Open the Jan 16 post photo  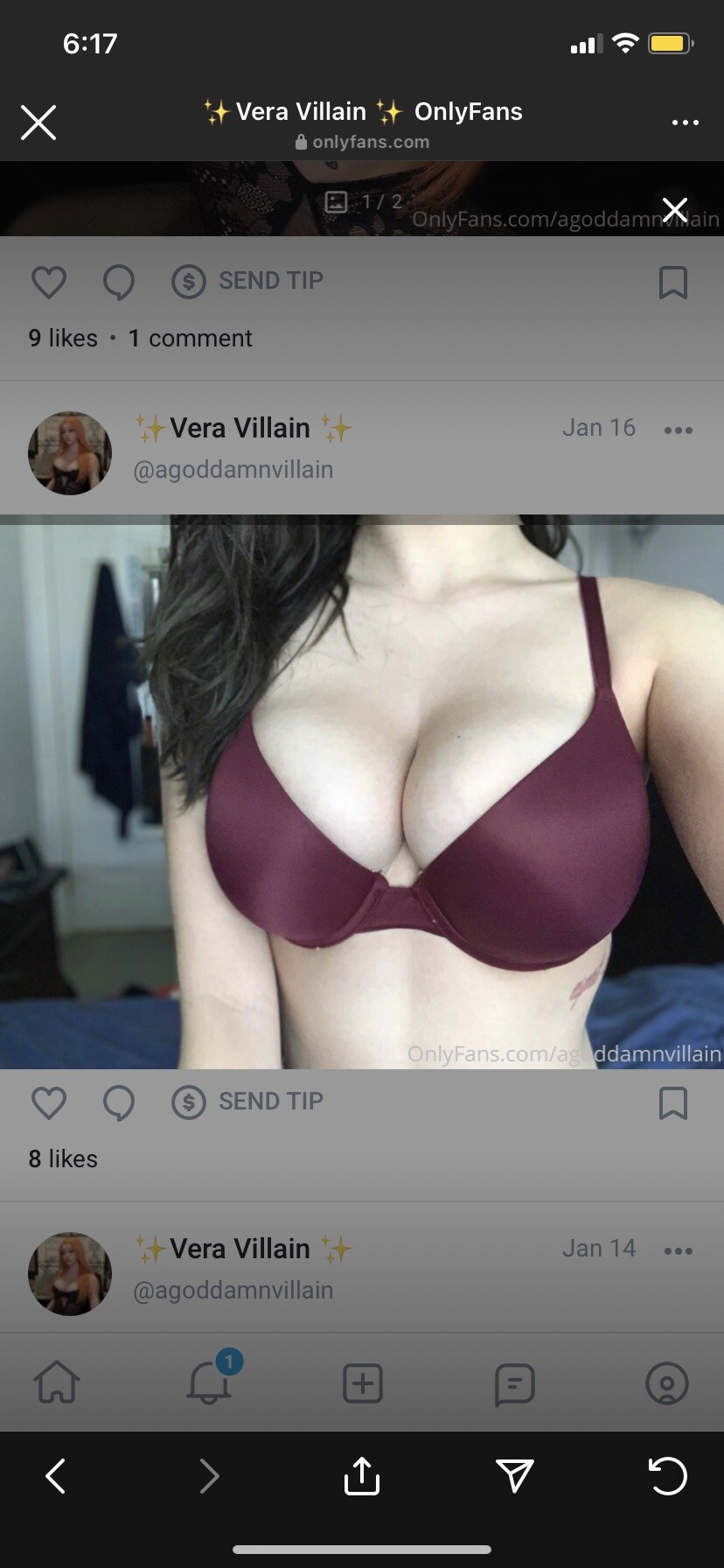362,792
